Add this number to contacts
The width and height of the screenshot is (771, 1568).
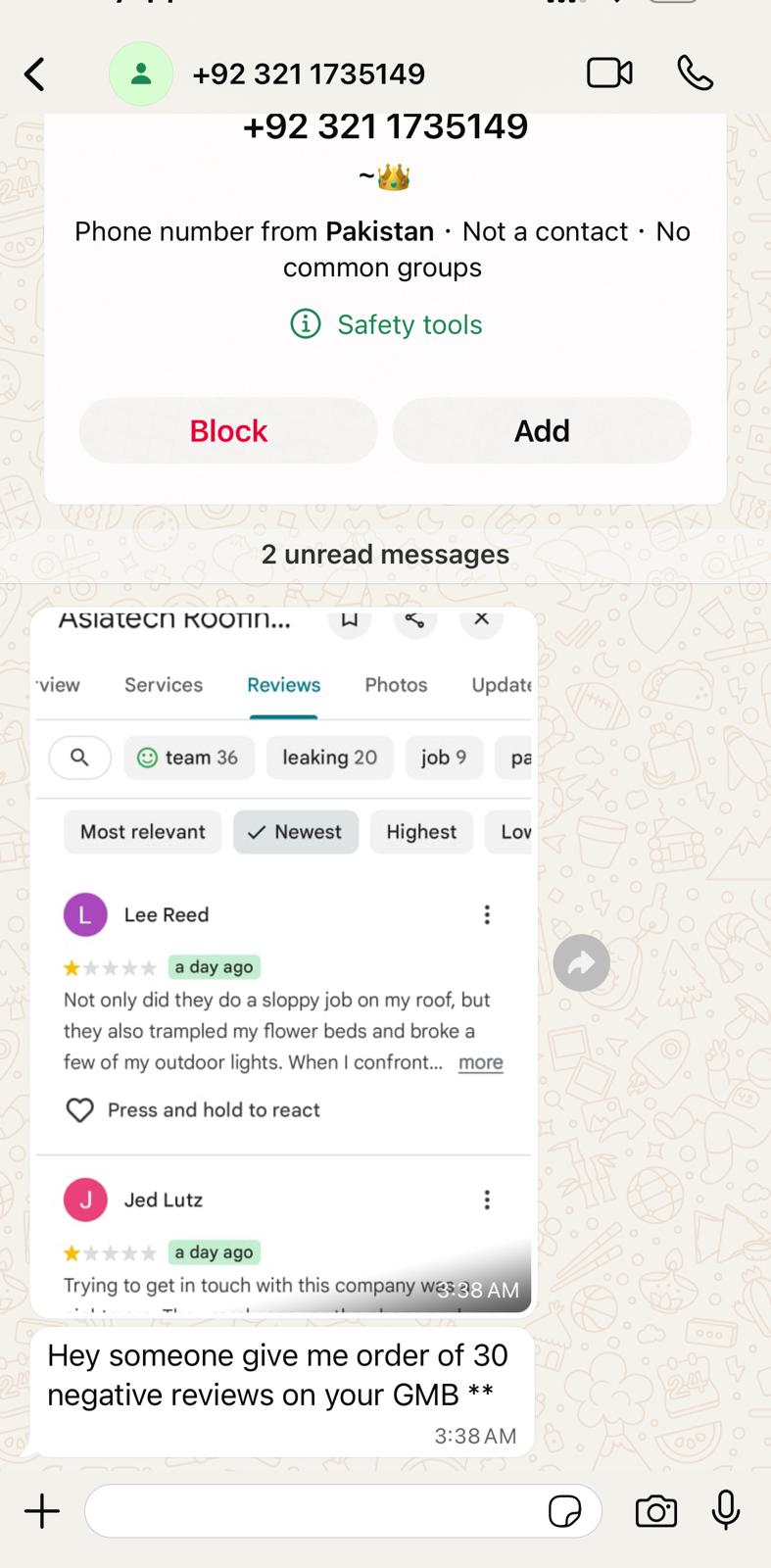coord(542,430)
